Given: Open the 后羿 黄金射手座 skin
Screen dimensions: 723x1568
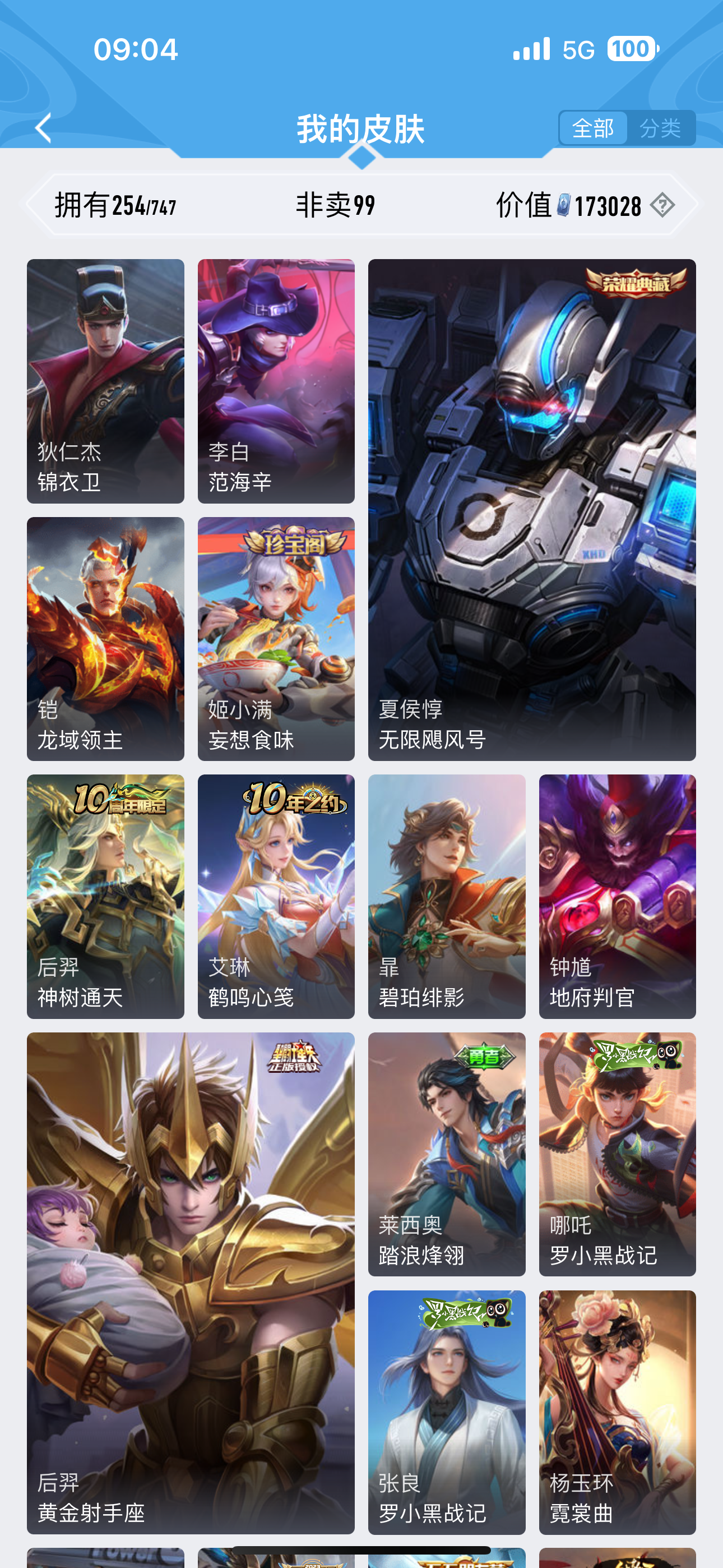Looking at the screenshot, I should (191, 1283).
